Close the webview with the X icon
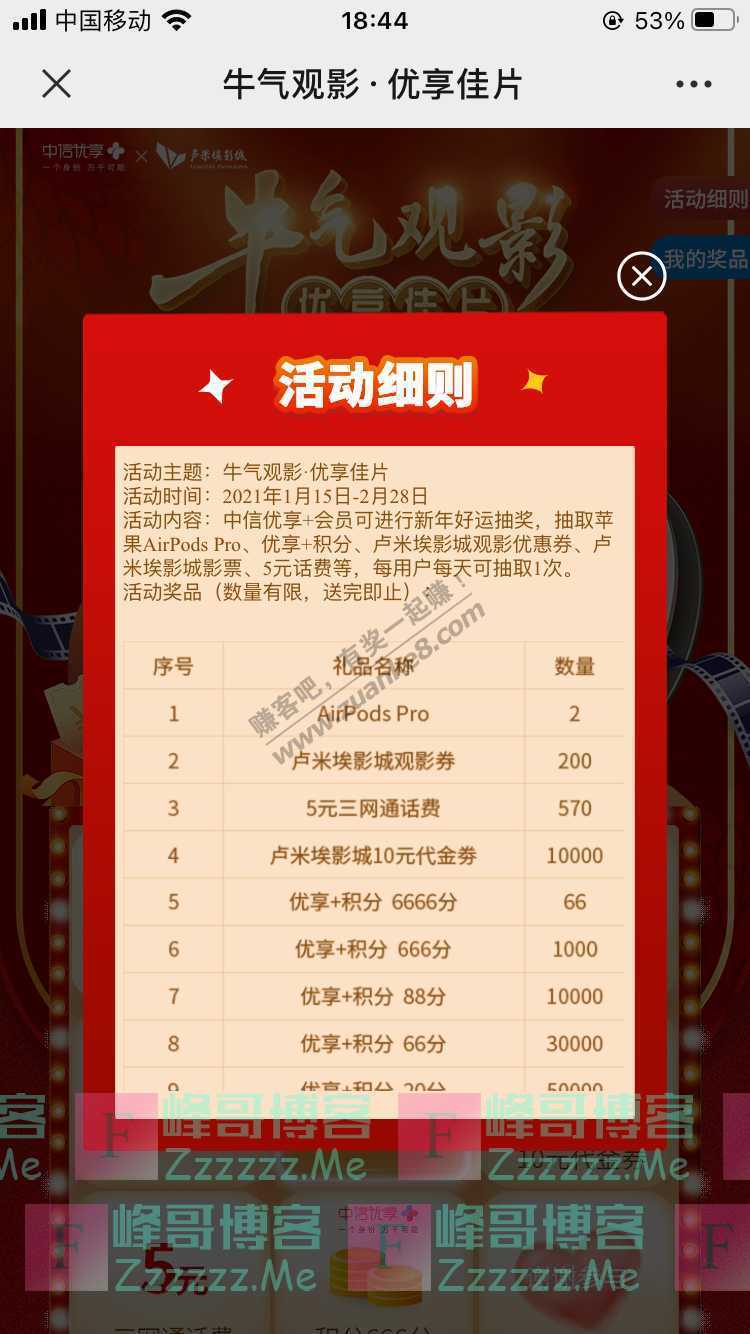This screenshot has width=750, height=1334. tap(57, 84)
